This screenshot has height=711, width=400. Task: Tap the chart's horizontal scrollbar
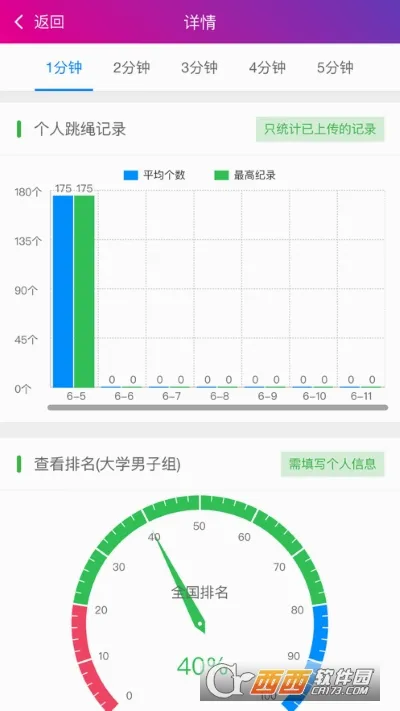(x=218, y=408)
